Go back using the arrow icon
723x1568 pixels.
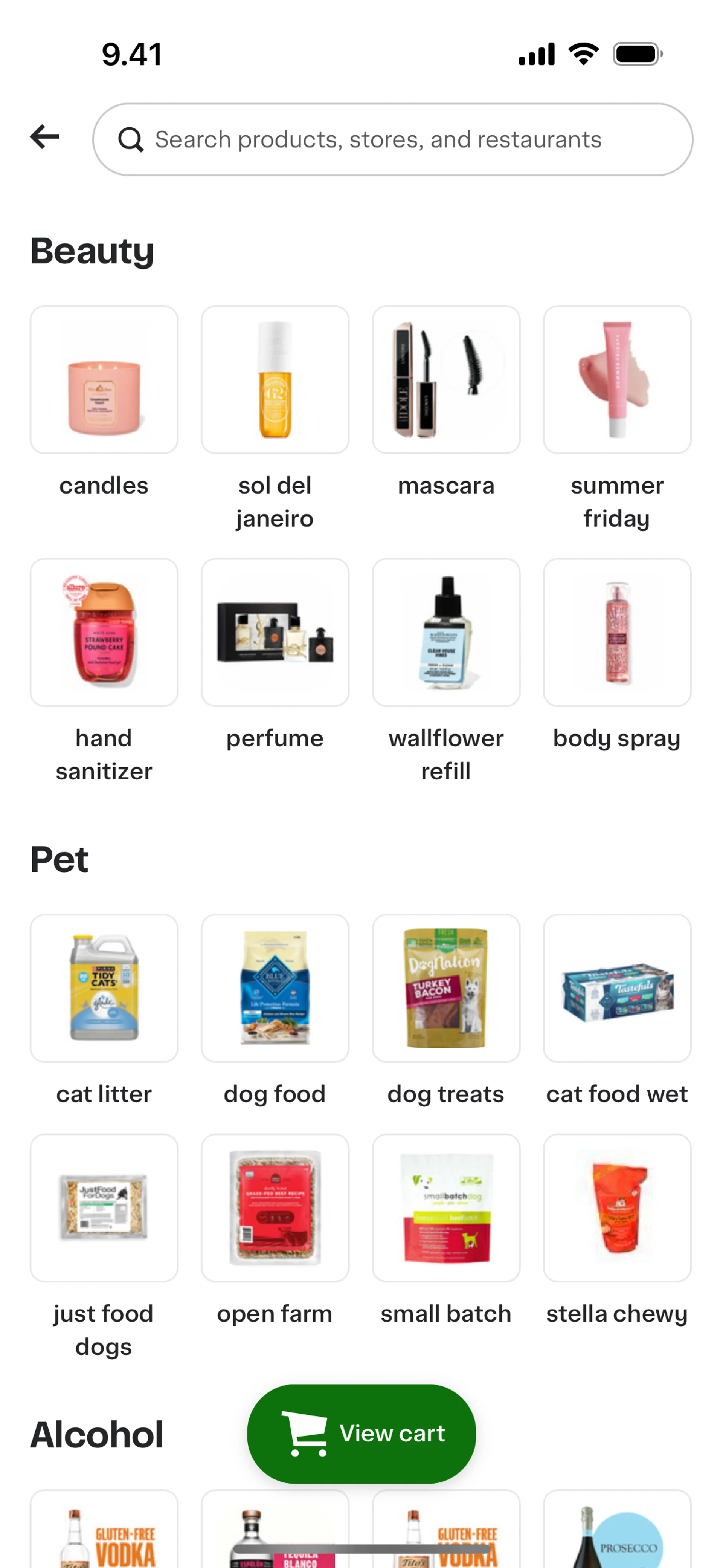[44, 136]
